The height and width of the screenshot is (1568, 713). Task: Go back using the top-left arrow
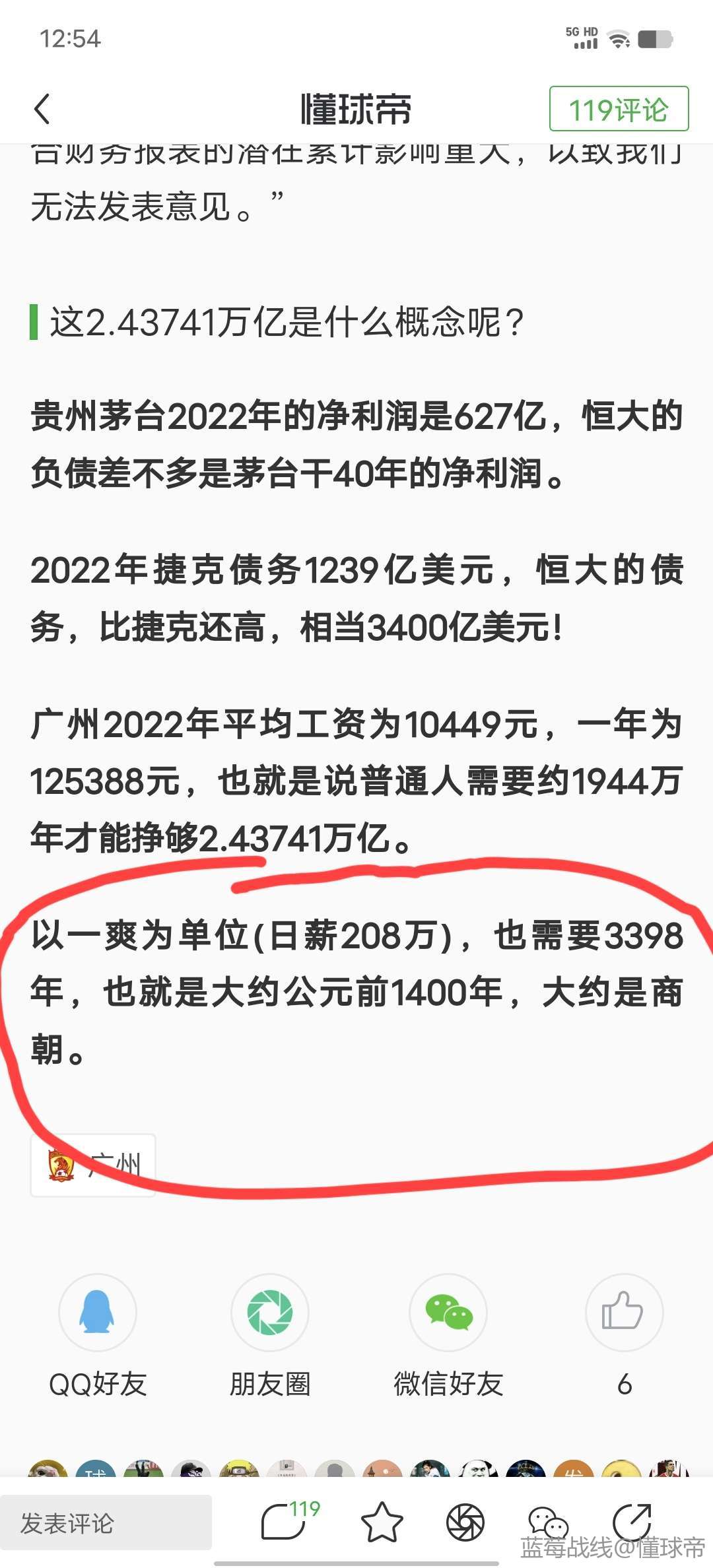coord(42,109)
